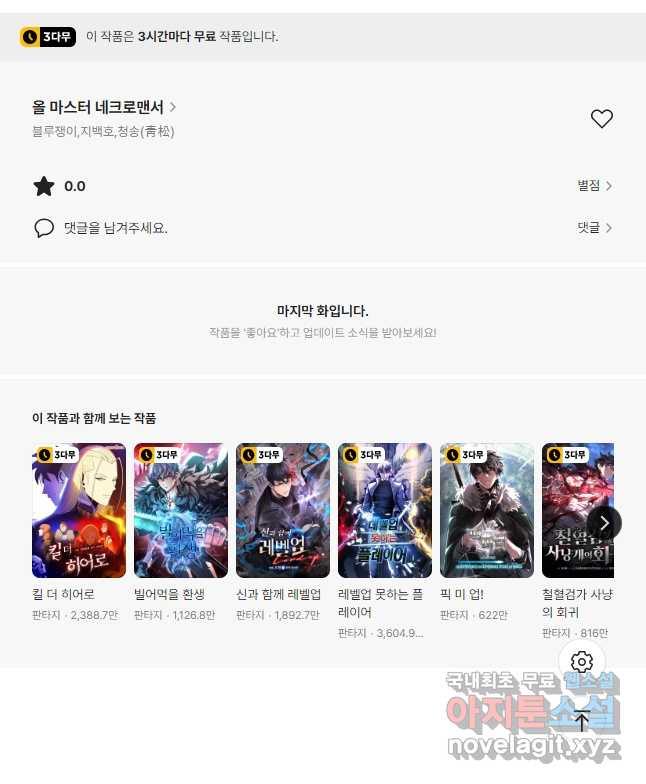
Task: Like this series with the heart icon
Action: (x=601, y=119)
